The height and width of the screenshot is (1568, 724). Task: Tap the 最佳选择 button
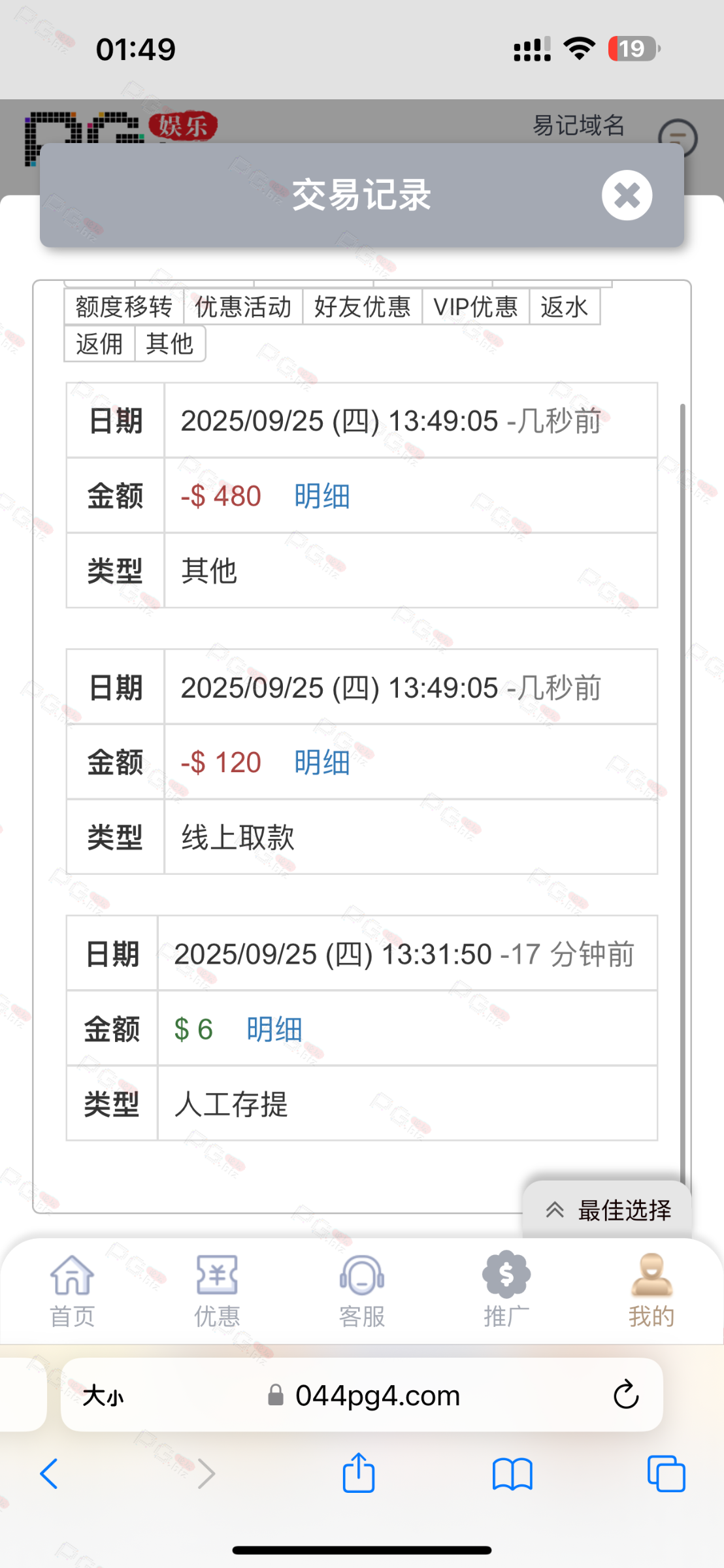click(x=608, y=1211)
